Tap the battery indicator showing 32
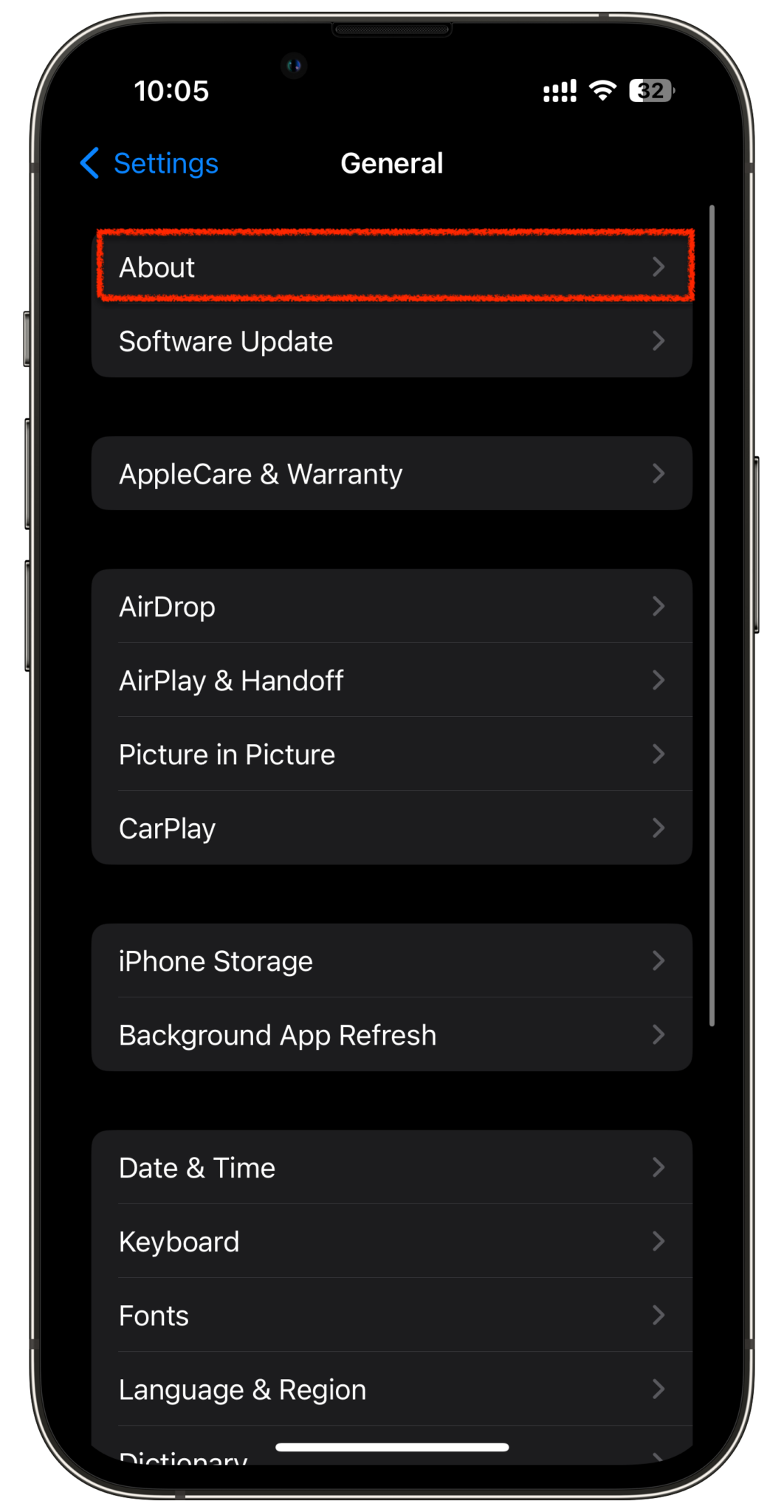784x1512 pixels. tap(653, 89)
